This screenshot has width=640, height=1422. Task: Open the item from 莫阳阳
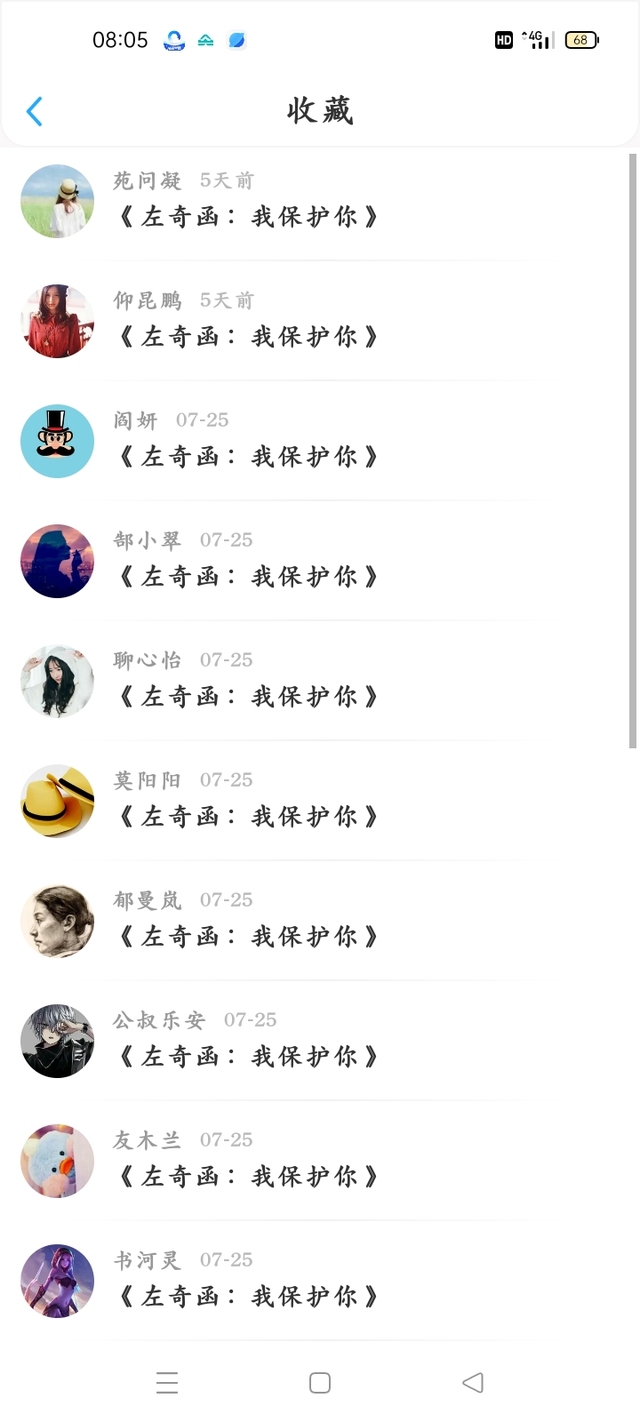click(248, 816)
